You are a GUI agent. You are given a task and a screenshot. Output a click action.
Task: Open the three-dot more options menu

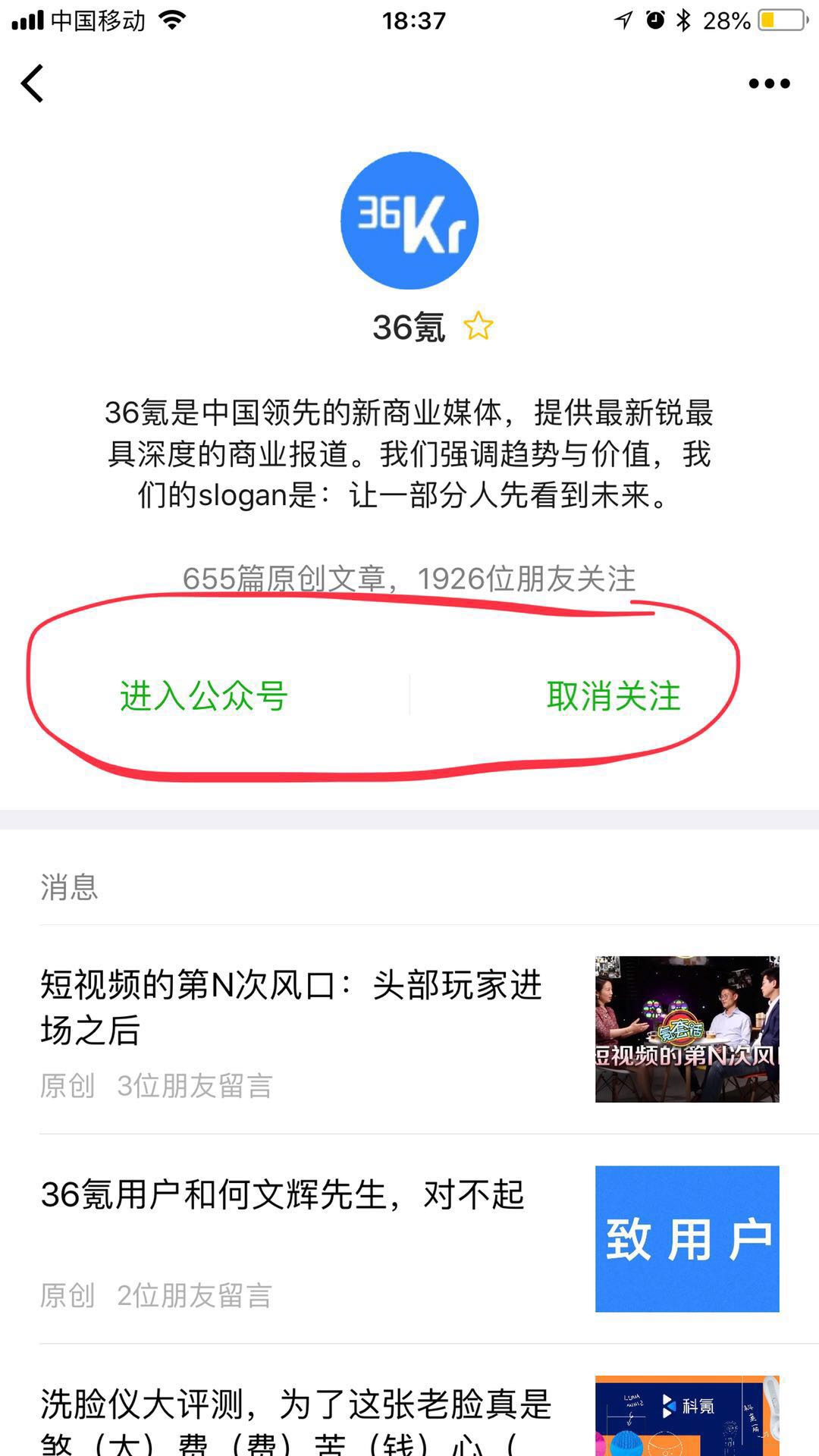(x=769, y=83)
